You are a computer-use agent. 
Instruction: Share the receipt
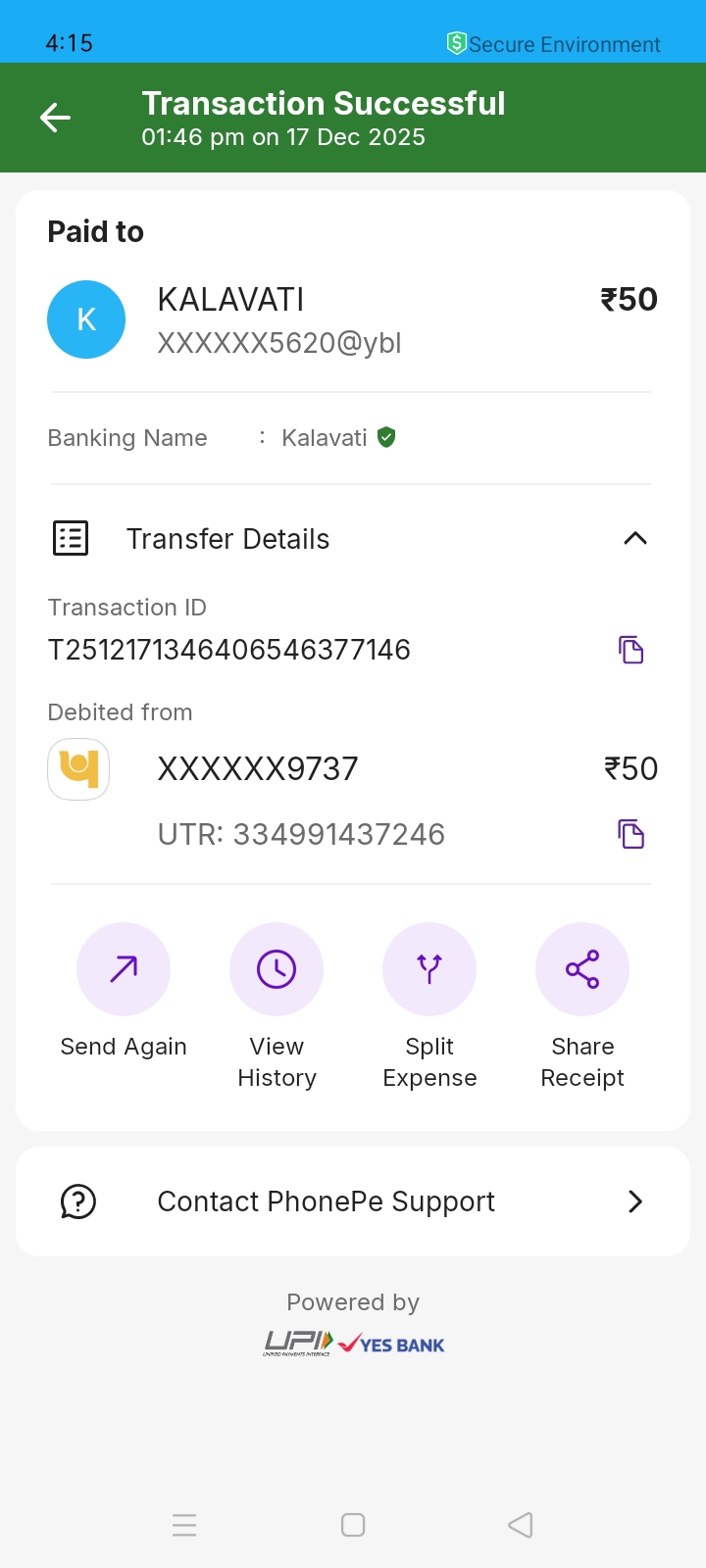(582, 969)
